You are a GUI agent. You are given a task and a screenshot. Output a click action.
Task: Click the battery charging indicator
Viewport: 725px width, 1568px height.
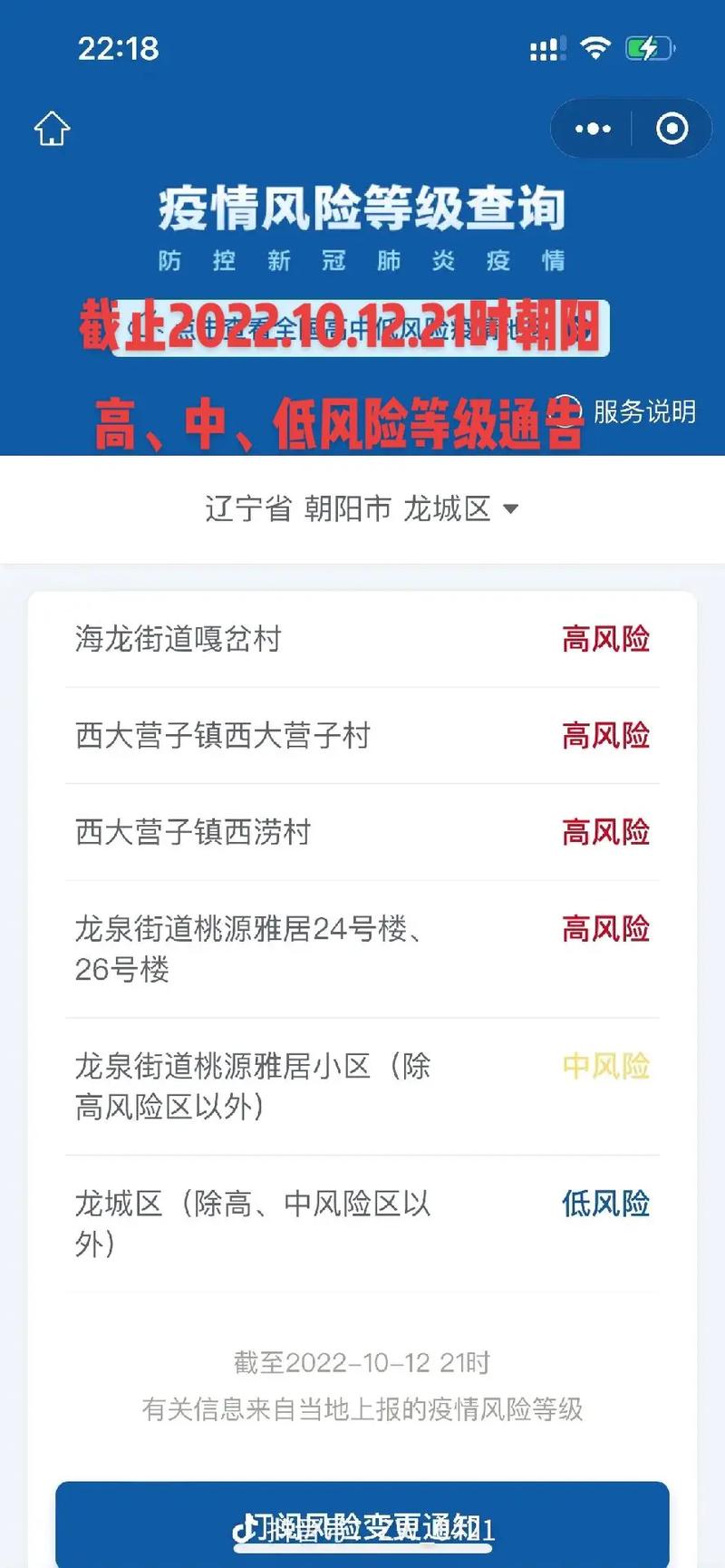(x=649, y=47)
